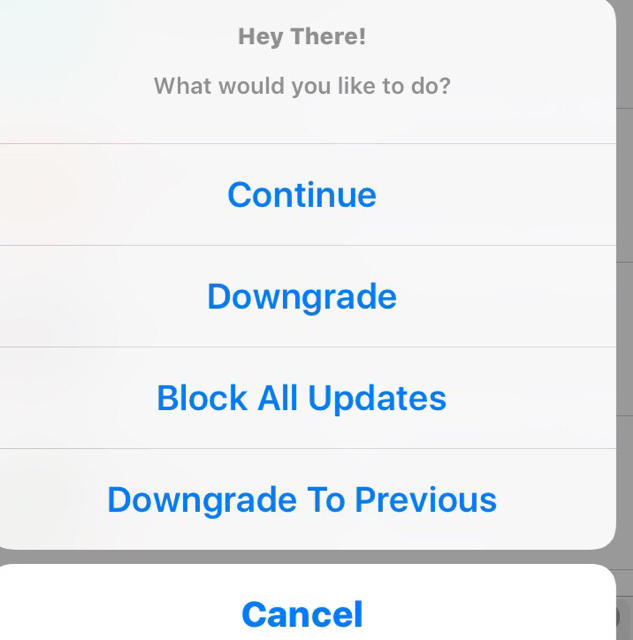This screenshot has height=640, width=633.
Task: Select Block All Updates
Action: point(302,398)
